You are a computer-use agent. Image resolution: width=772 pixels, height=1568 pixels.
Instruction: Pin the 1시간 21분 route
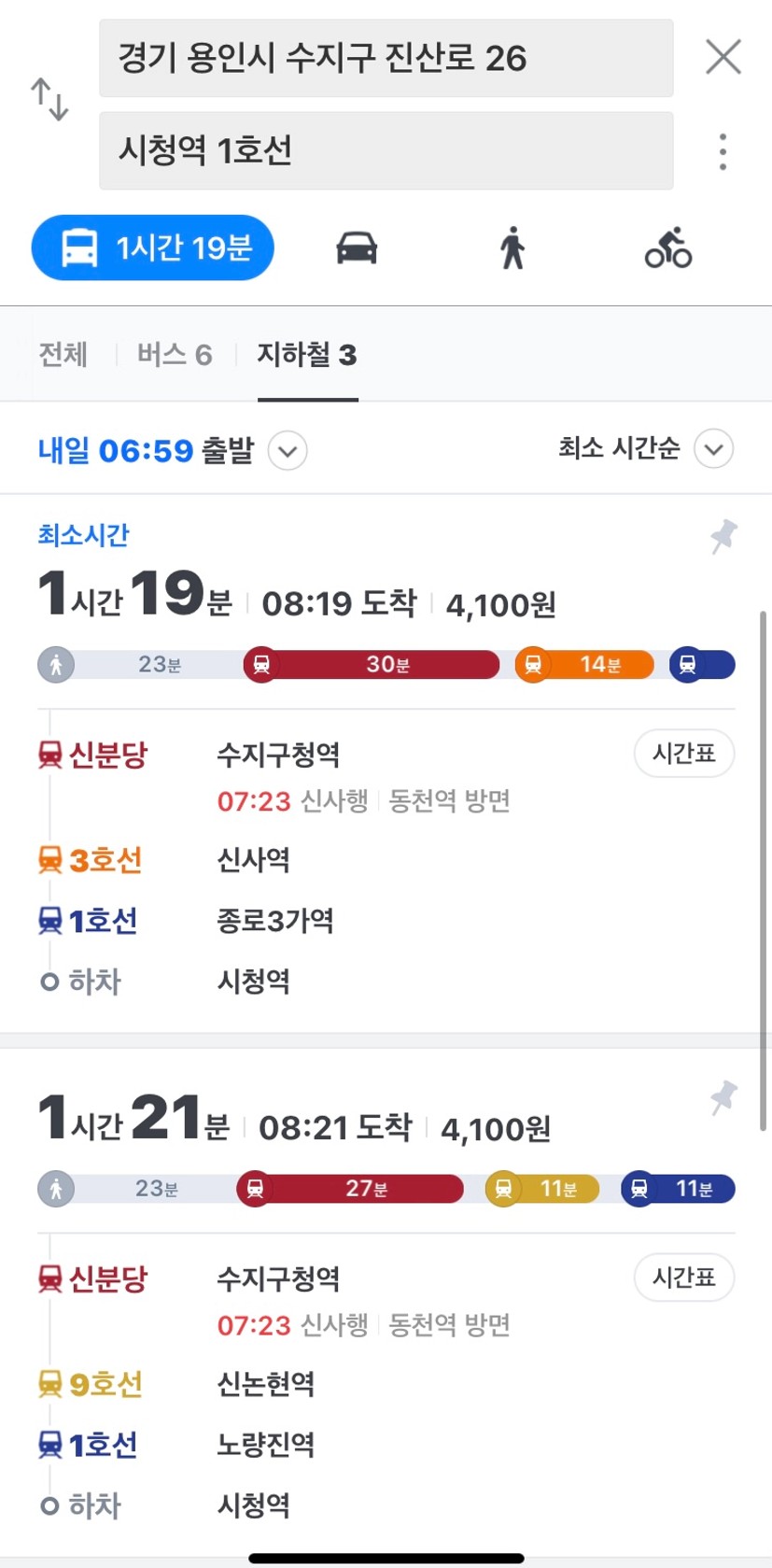723,1098
